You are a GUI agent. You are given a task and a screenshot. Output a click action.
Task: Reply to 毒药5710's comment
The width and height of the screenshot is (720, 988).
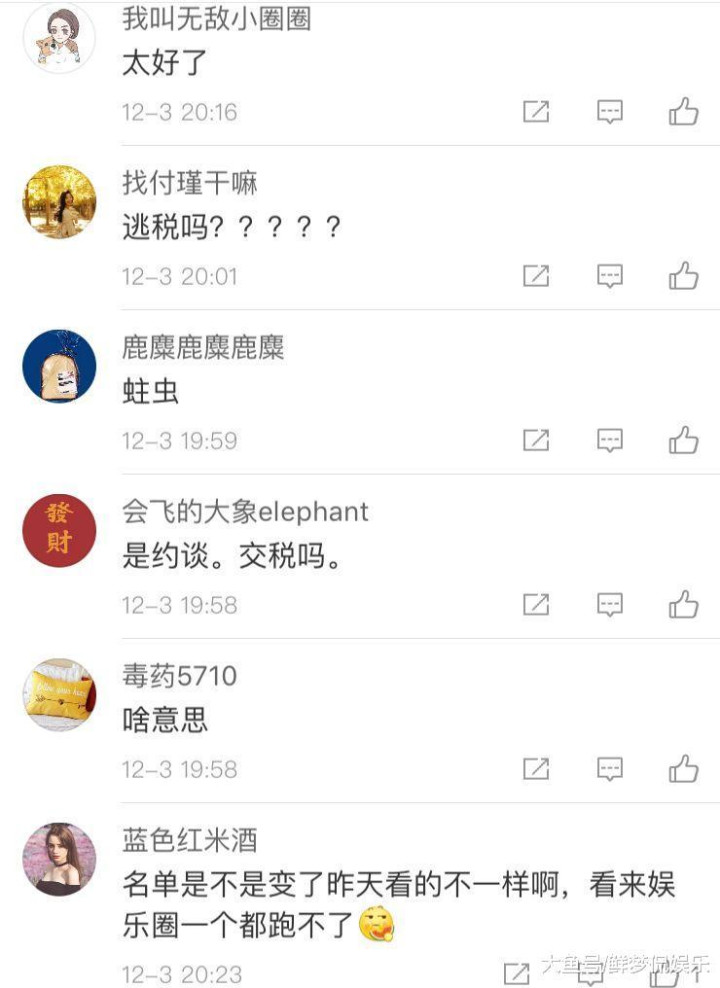(610, 768)
